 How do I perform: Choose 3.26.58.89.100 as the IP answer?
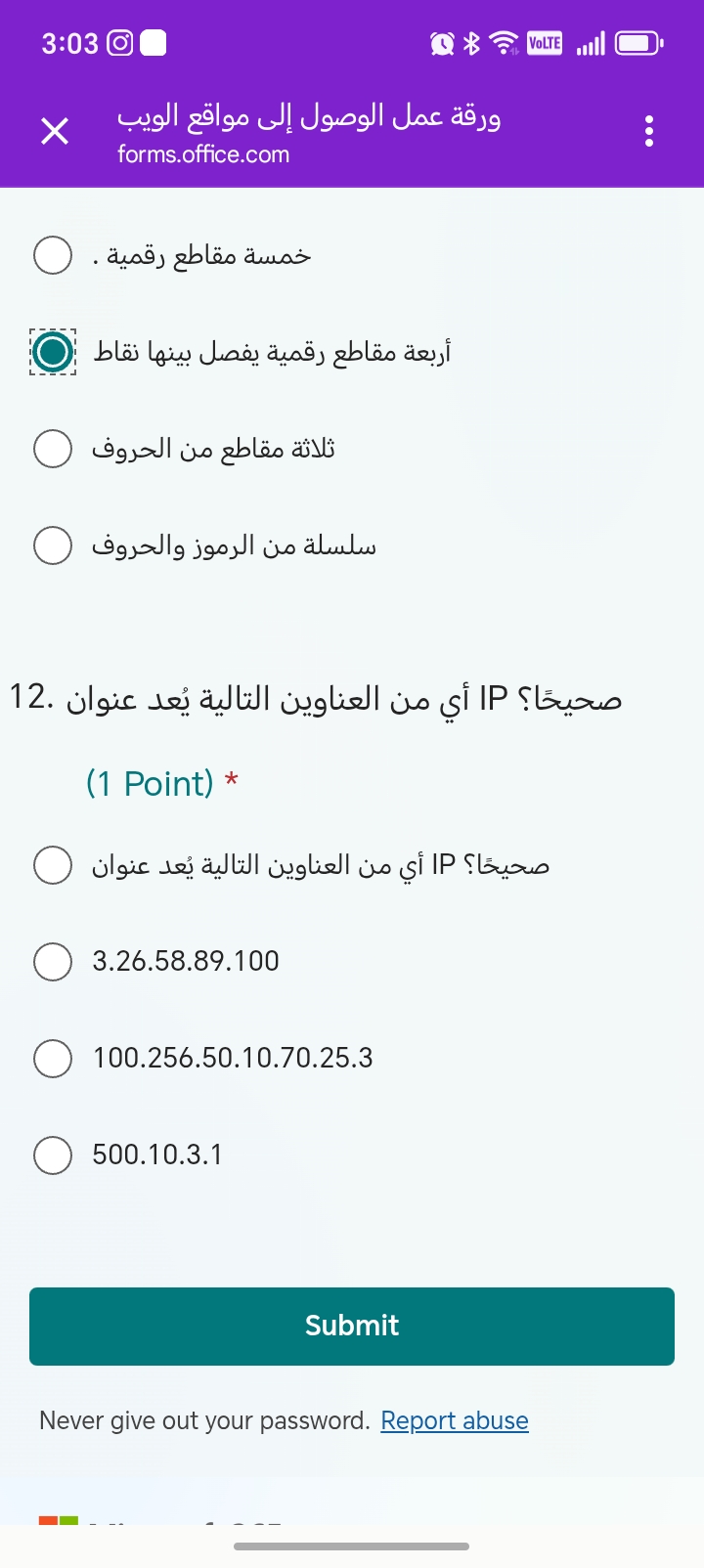[53, 961]
